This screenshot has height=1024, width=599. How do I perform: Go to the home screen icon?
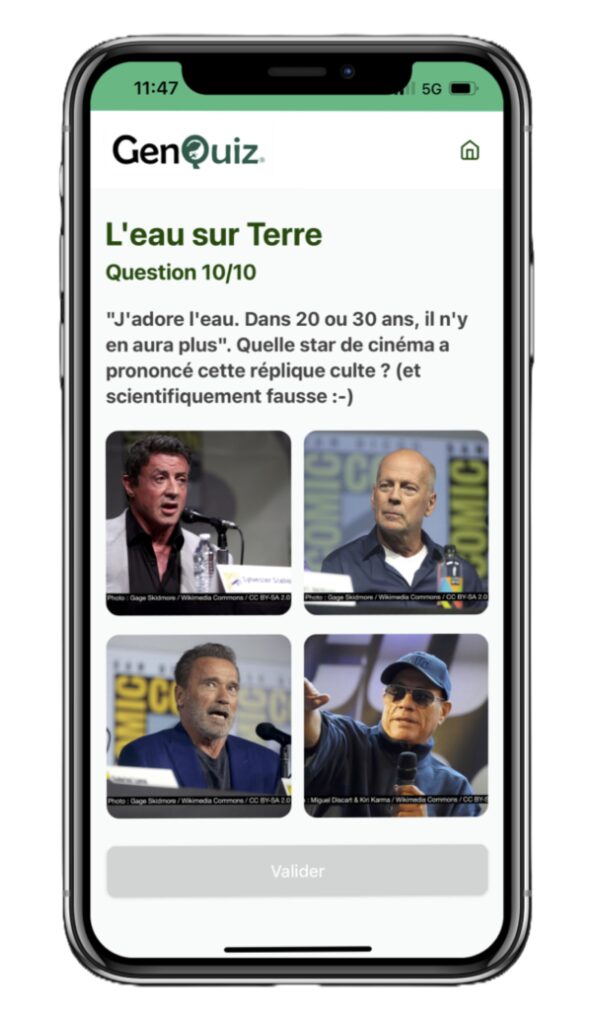[470, 150]
